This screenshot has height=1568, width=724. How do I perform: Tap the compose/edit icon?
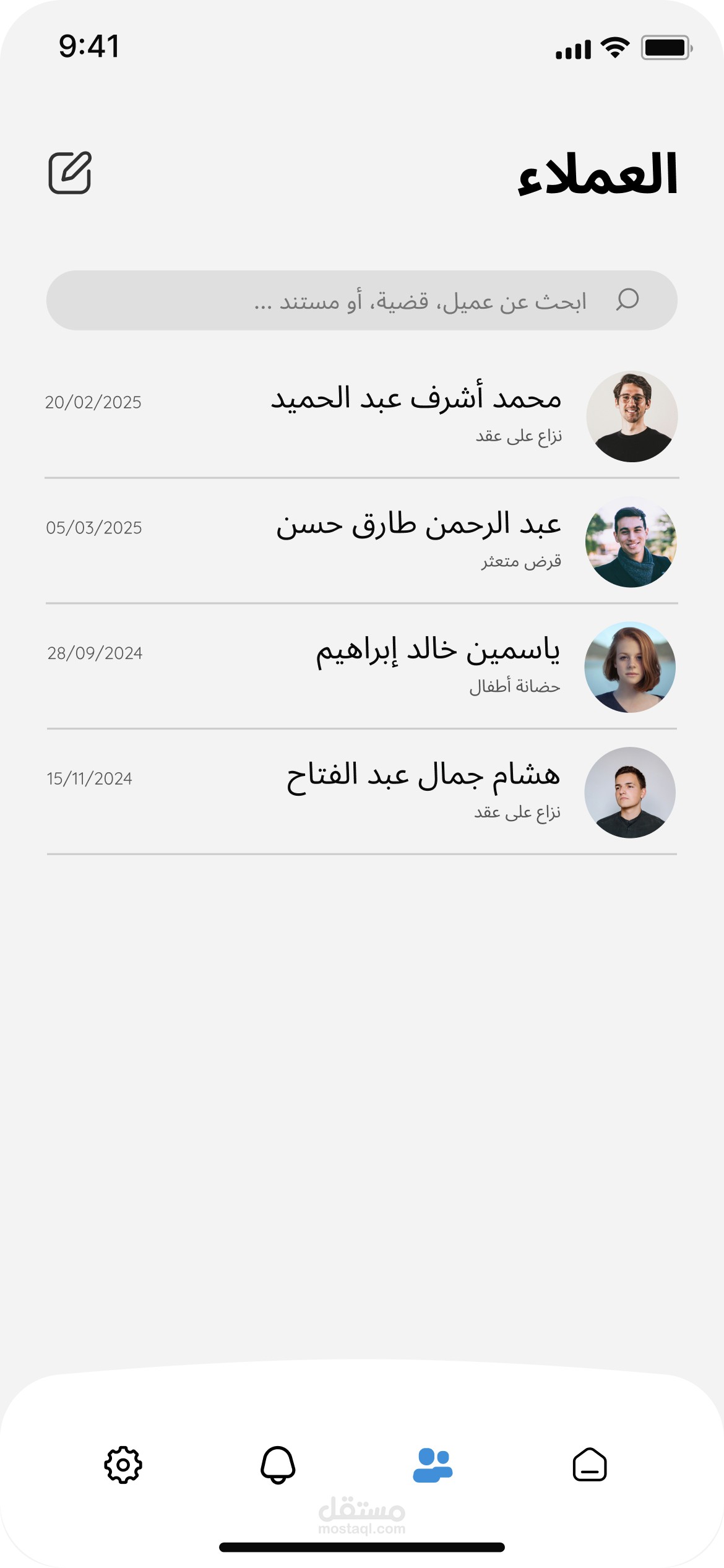click(70, 173)
